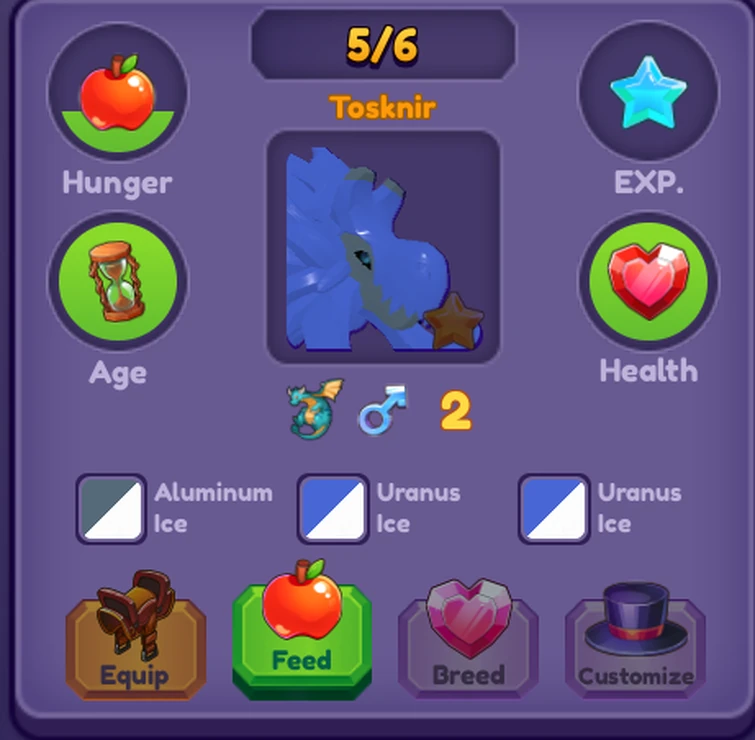Tap Tosknir's dragon portrait
This screenshot has height=740, width=755.
383,247
